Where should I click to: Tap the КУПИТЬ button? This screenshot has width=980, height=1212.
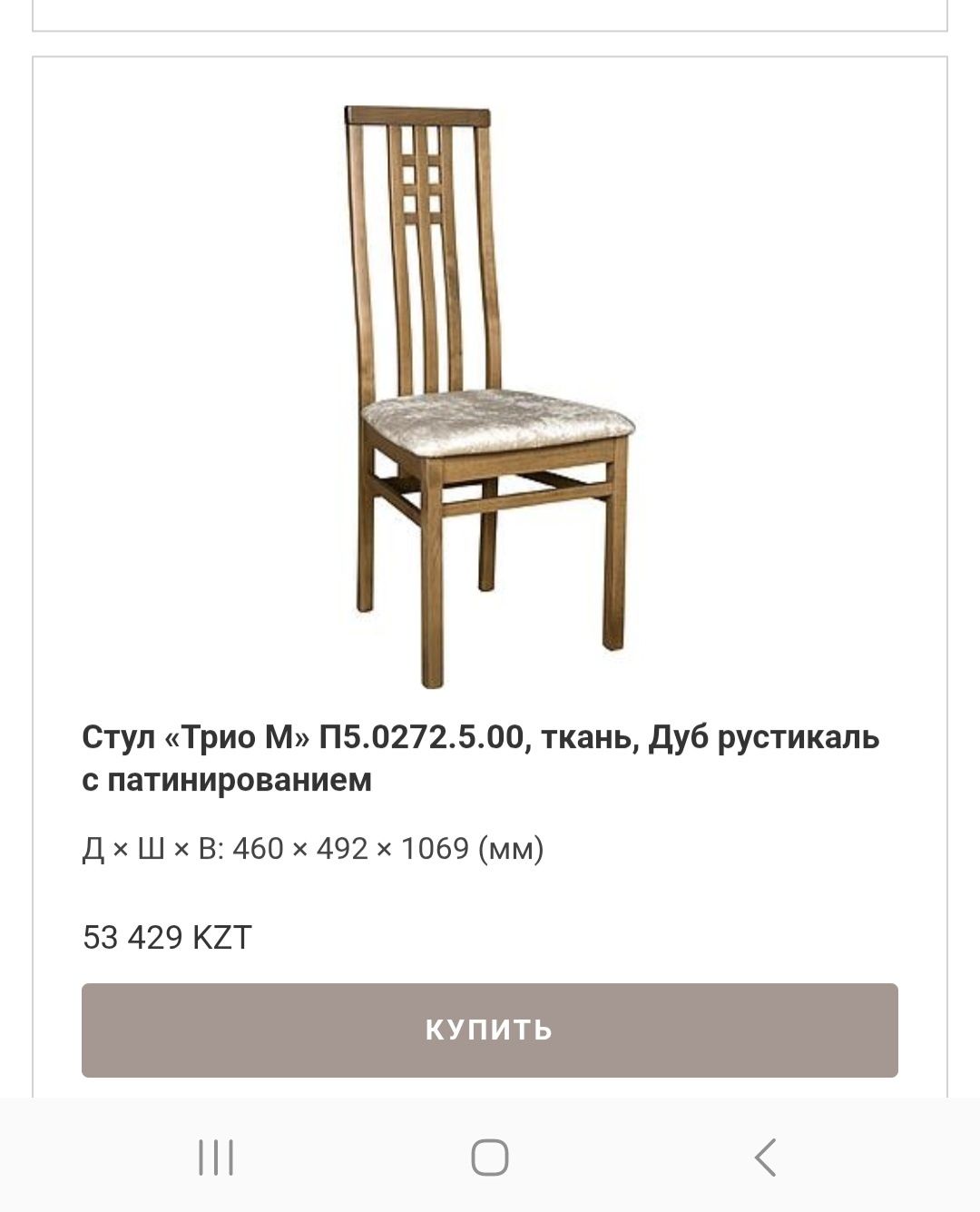pyautogui.click(x=489, y=1030)
